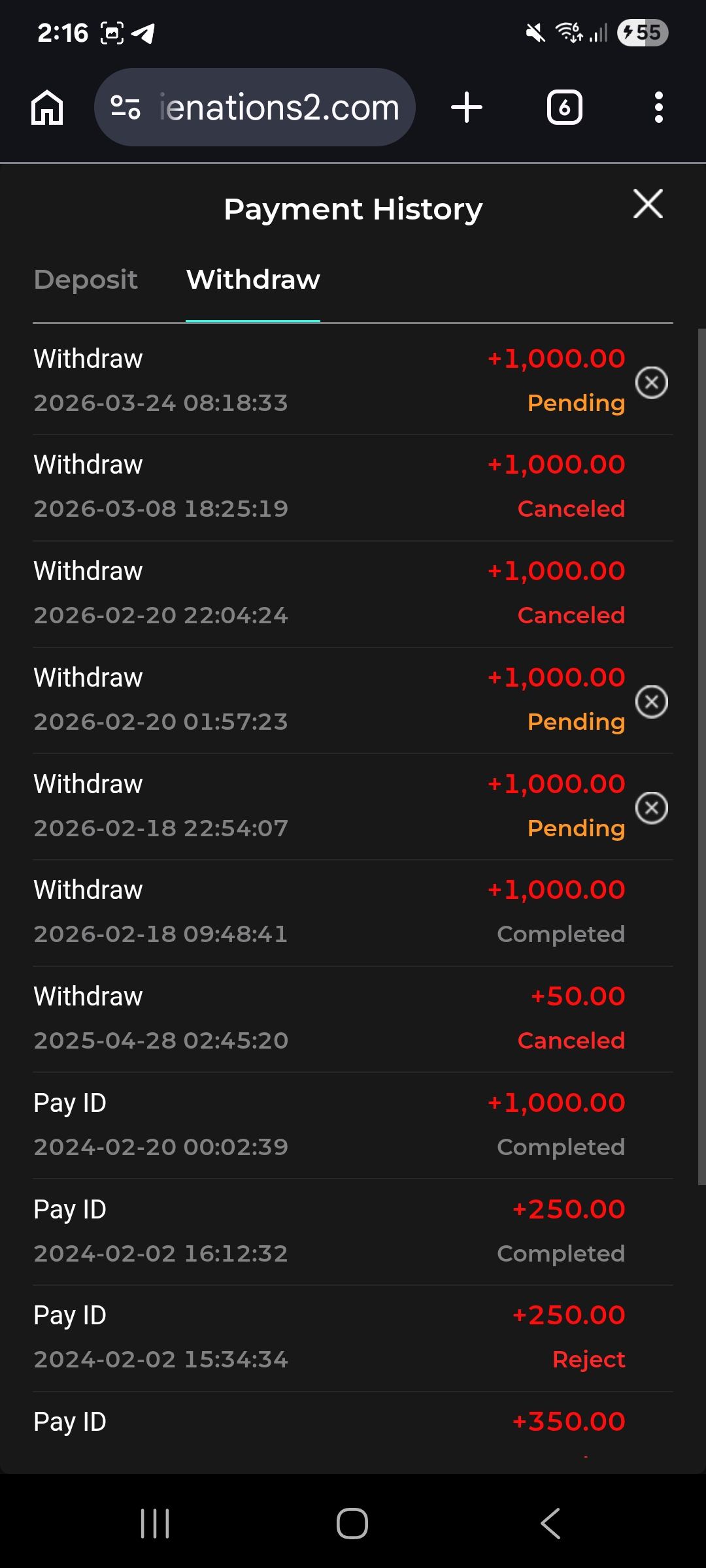Cancel the pending withdrawal from 2026-02-18 22:54:07

coord(652,808)
